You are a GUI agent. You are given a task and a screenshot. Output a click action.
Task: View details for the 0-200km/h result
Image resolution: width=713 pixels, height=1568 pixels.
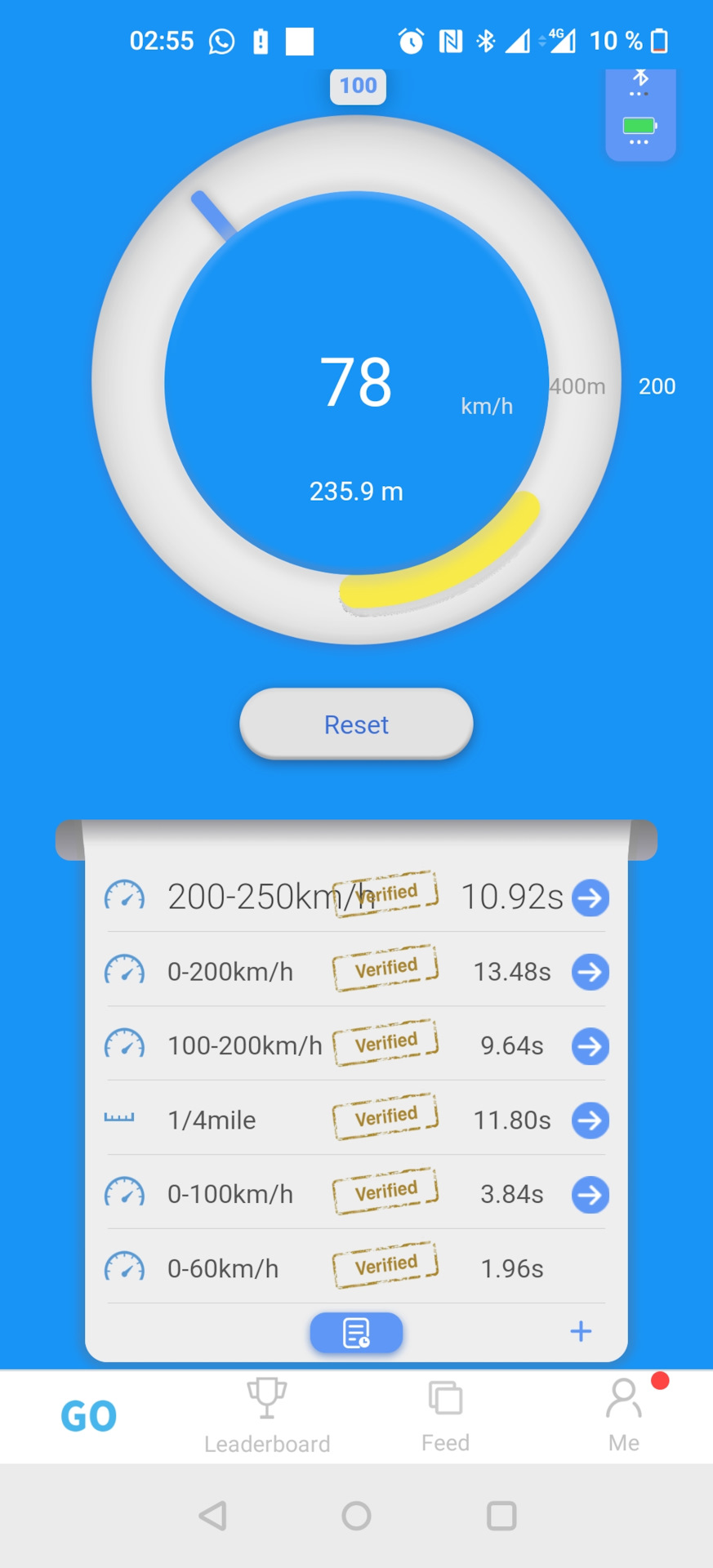pos(590,972)
